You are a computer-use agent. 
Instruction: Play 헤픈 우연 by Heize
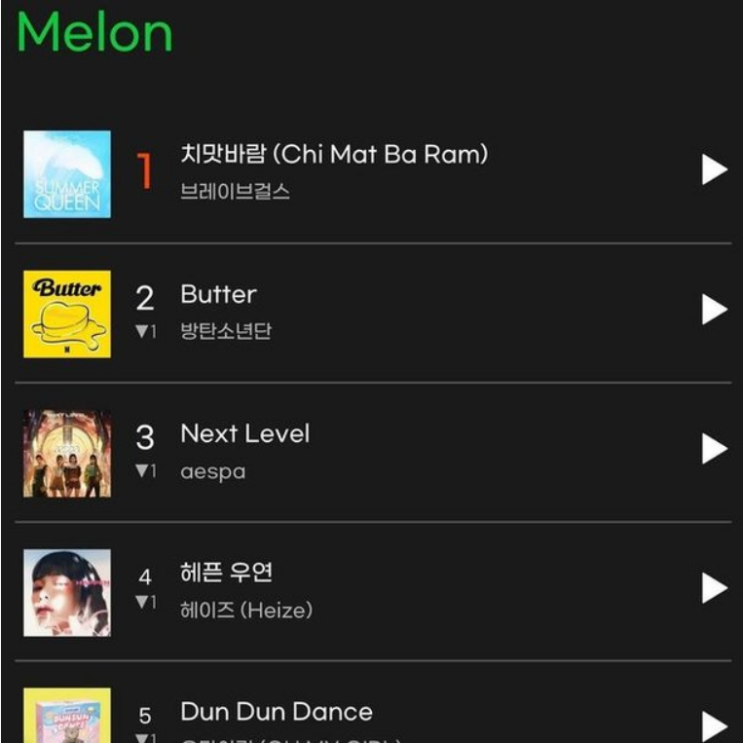coord(714,588)
